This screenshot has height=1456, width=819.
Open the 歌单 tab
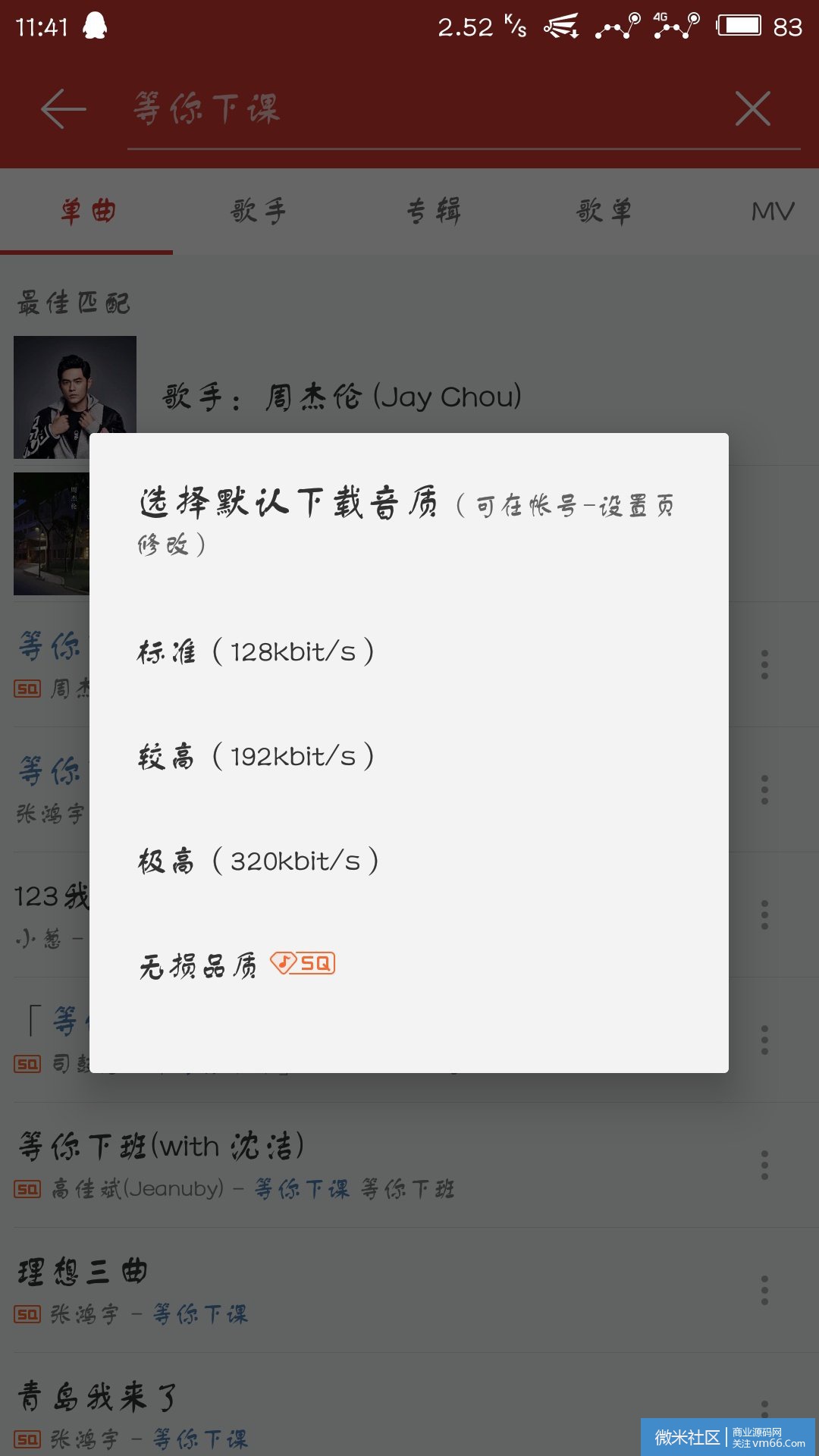pyautogui.click(x=604, y=211)
